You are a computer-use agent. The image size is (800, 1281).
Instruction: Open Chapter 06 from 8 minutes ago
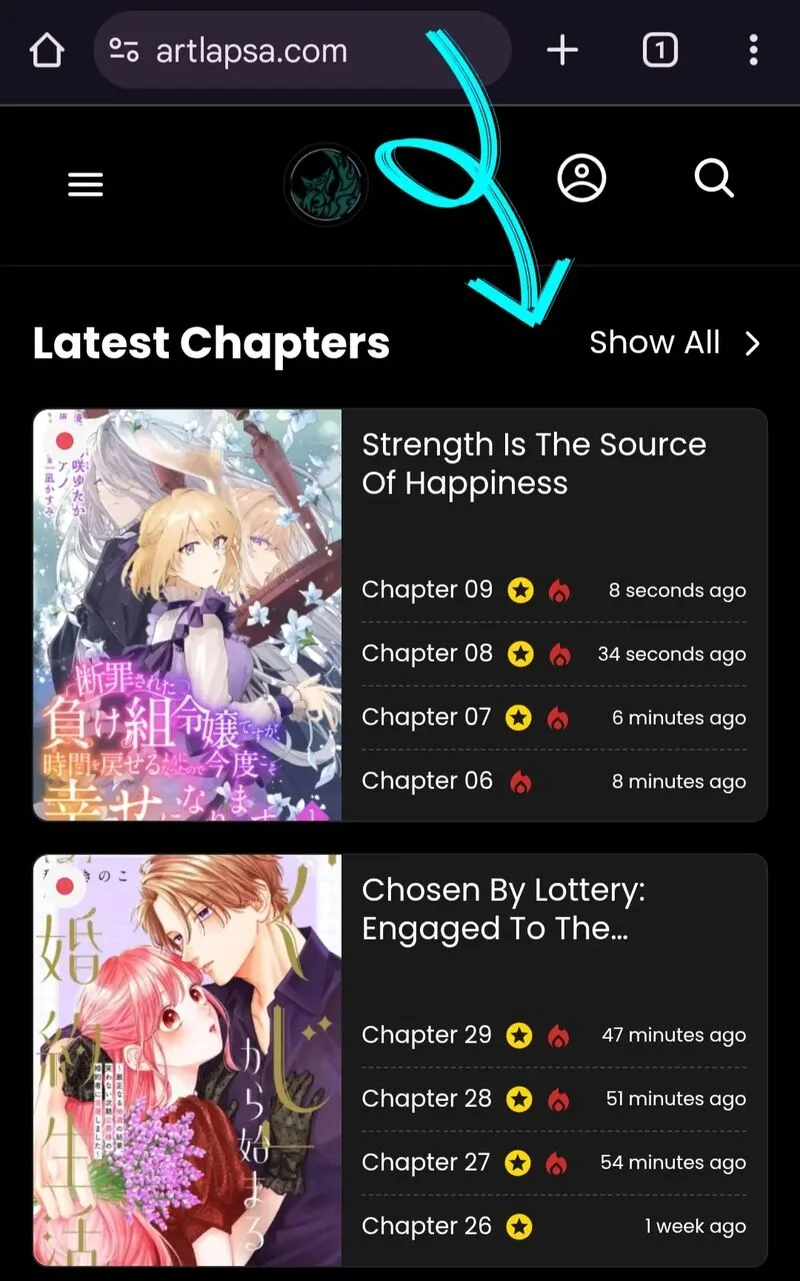click(x=554, y=781)
